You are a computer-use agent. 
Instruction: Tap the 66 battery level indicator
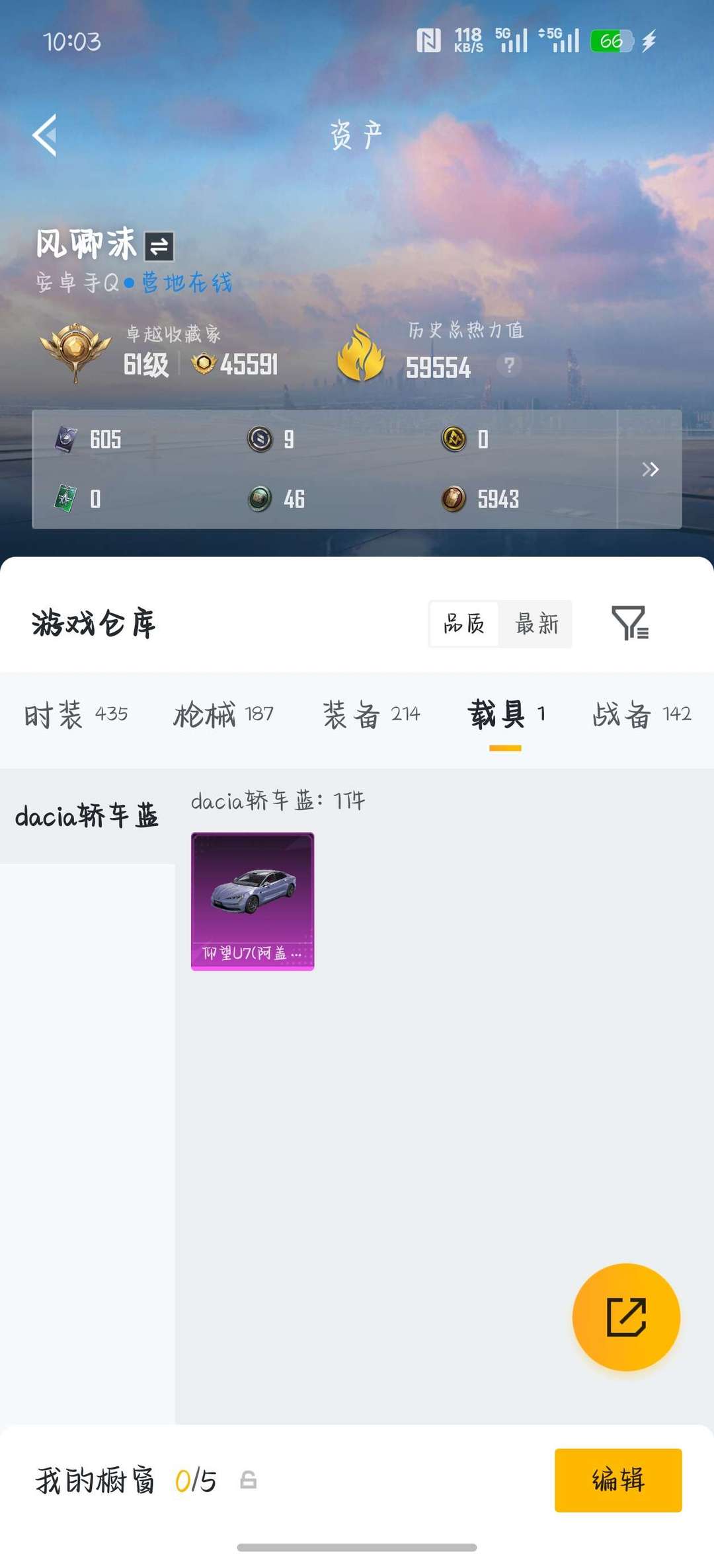point(612,40)
